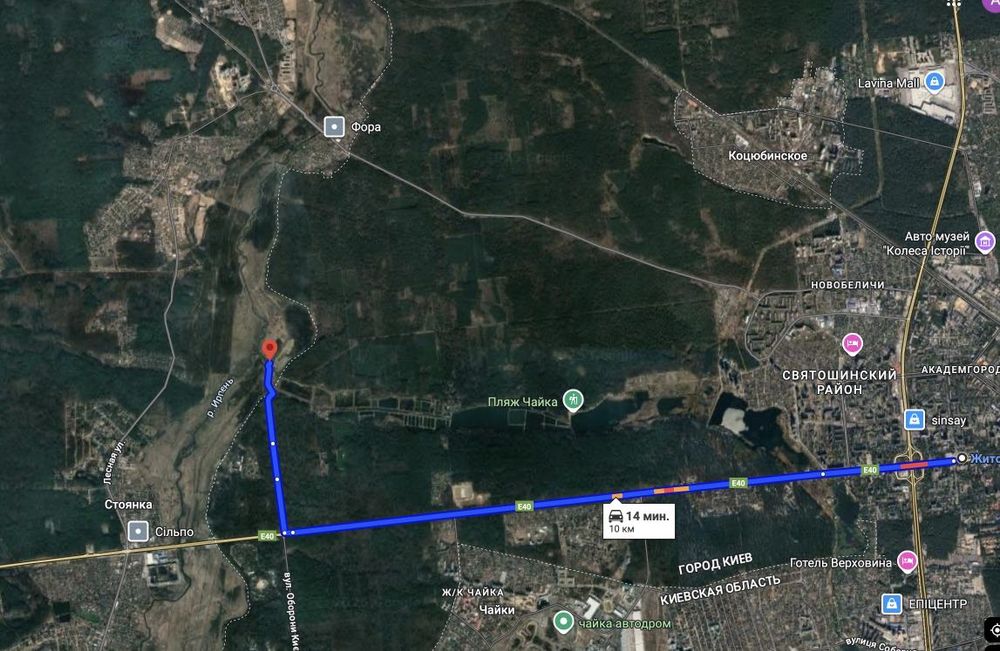
Task: Open the Пляж Чайка place marker
Action: (572, 400)
